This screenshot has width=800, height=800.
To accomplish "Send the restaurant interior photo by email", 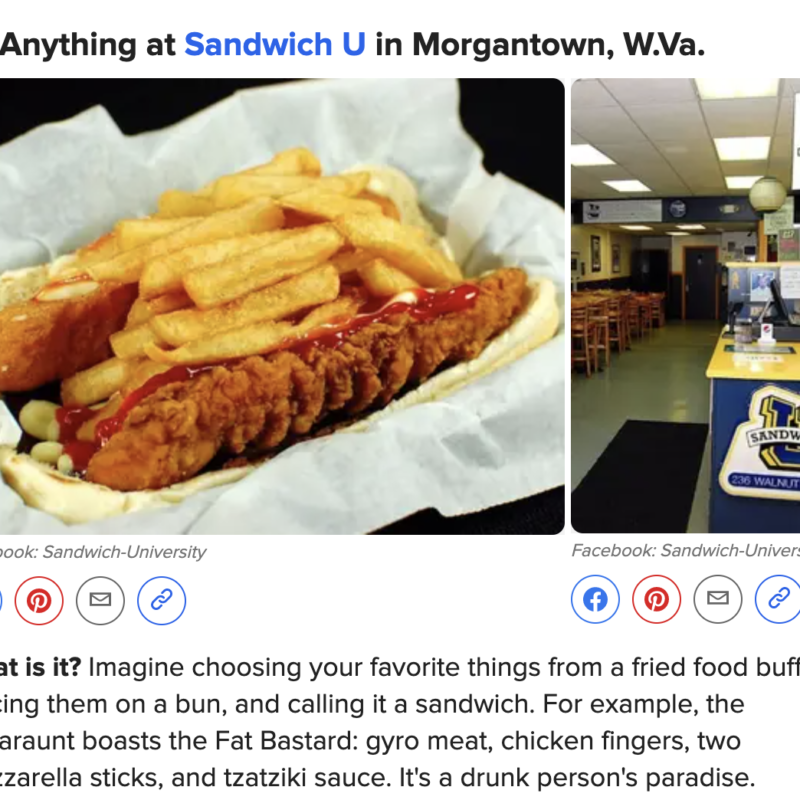I will 717,599.
